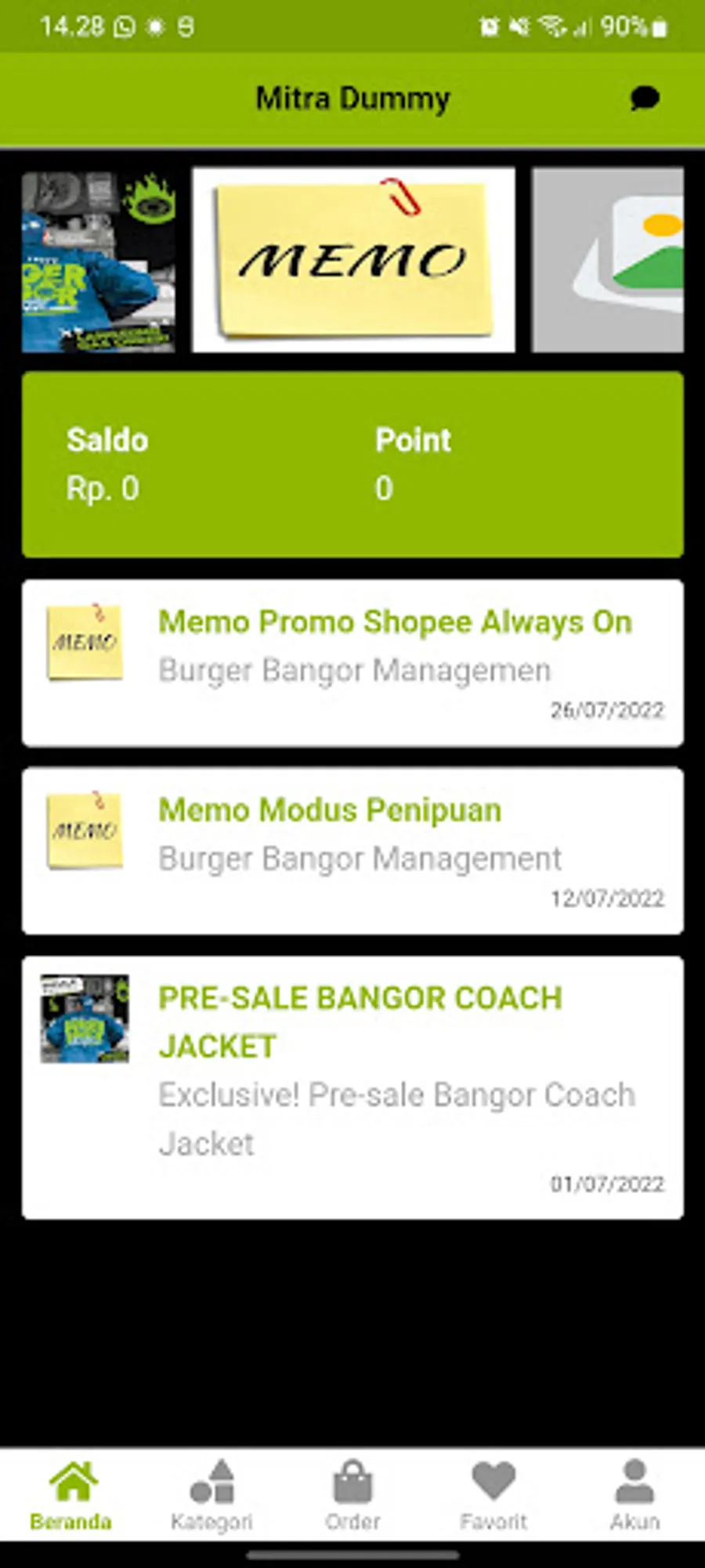The image size is (705, 1568).
Task: Open Memo Modus Penipuan announcement
Action: (x=352, y=851)
